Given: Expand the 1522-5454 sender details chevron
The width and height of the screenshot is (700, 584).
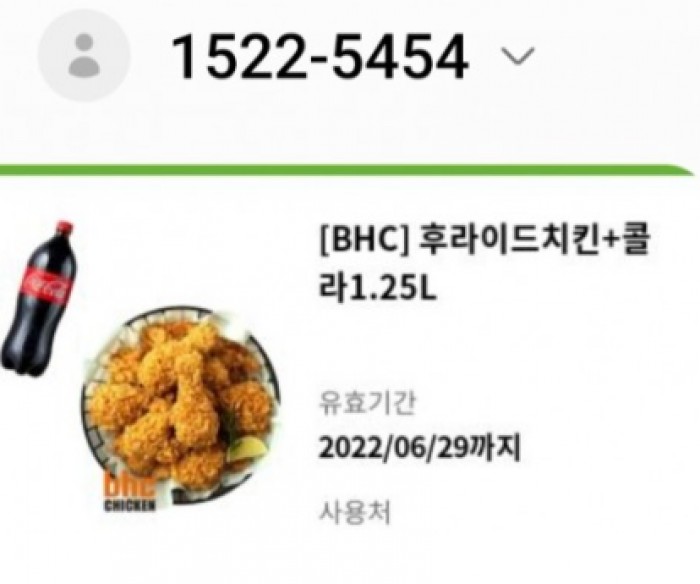Looking at the screenshot, I should click(517, 57).
